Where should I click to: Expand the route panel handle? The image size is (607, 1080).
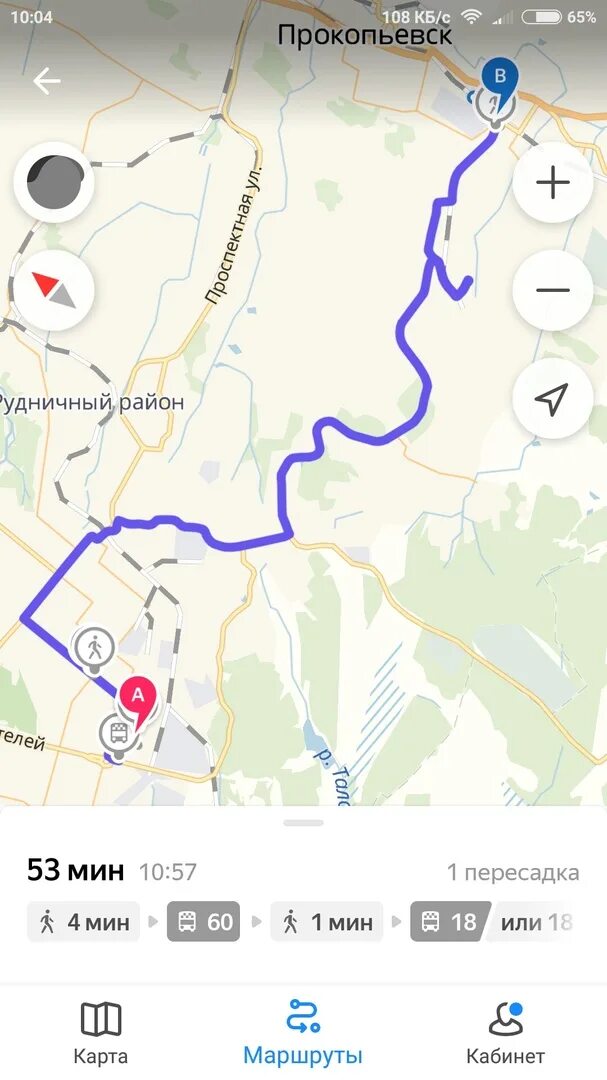[303, 823]
